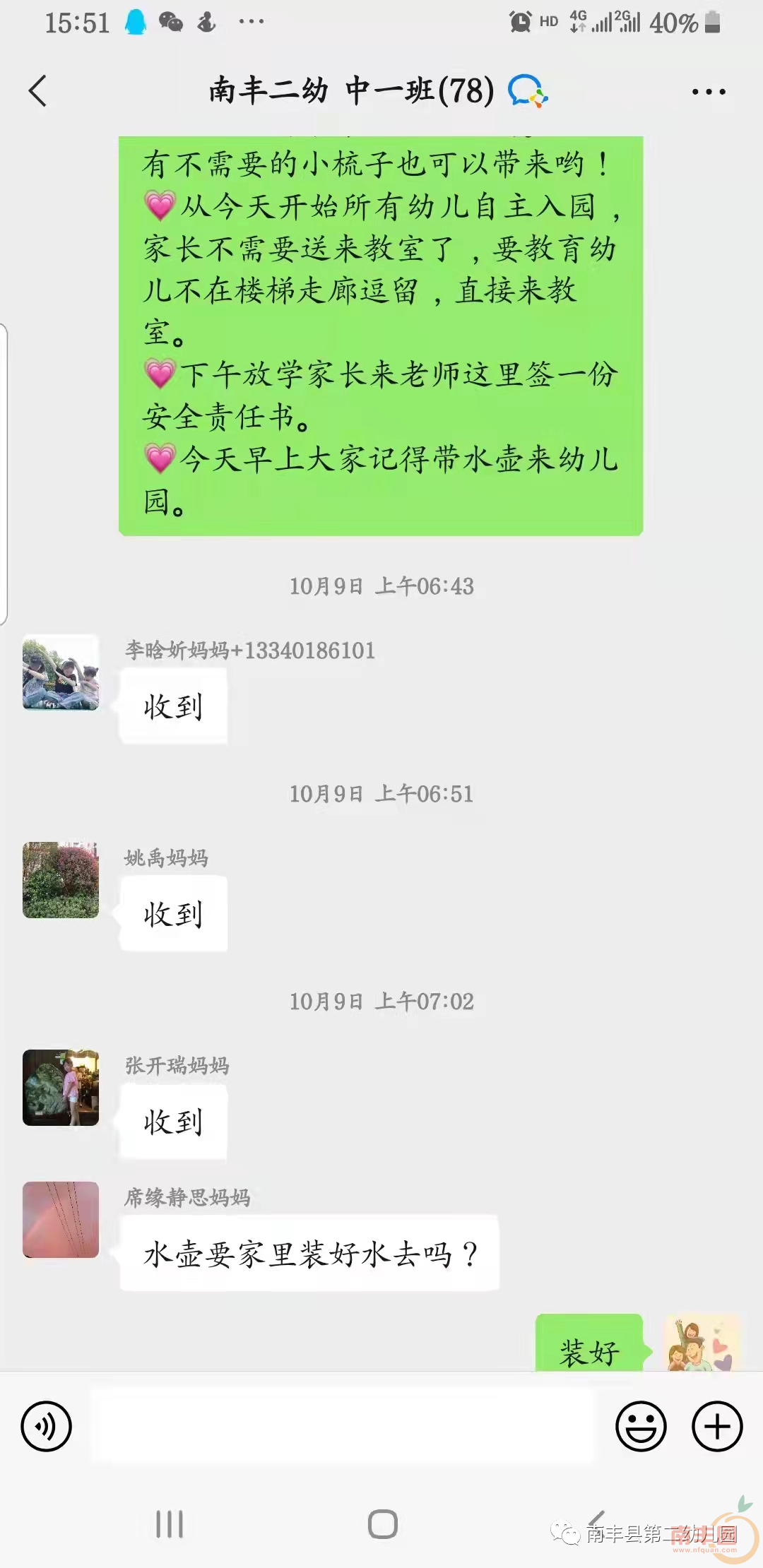Screen dimensions: 763x1568
Task: Tap the message text field
Action: tap(343, 1426)
